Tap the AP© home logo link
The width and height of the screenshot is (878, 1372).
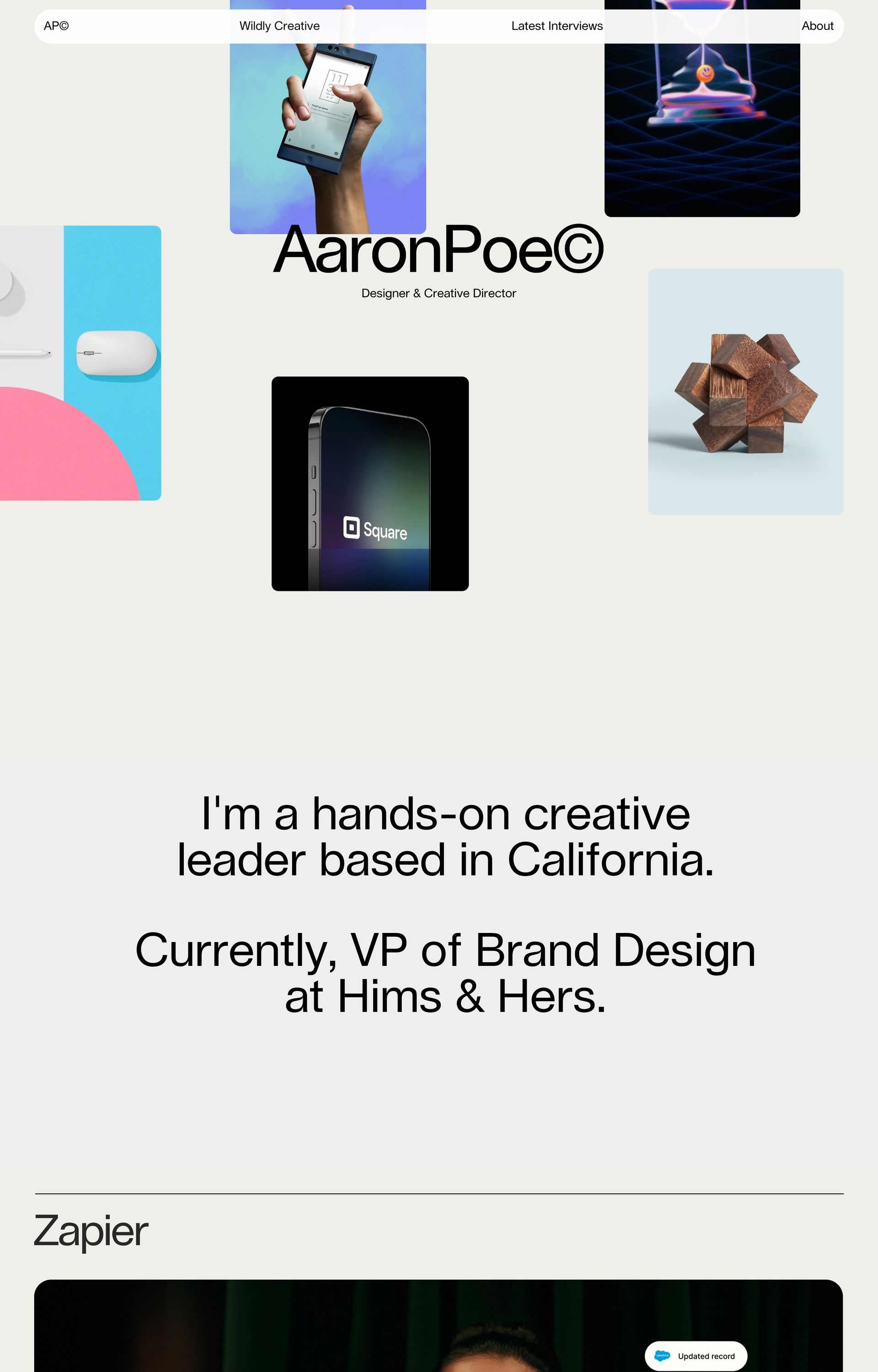[56, 26]
